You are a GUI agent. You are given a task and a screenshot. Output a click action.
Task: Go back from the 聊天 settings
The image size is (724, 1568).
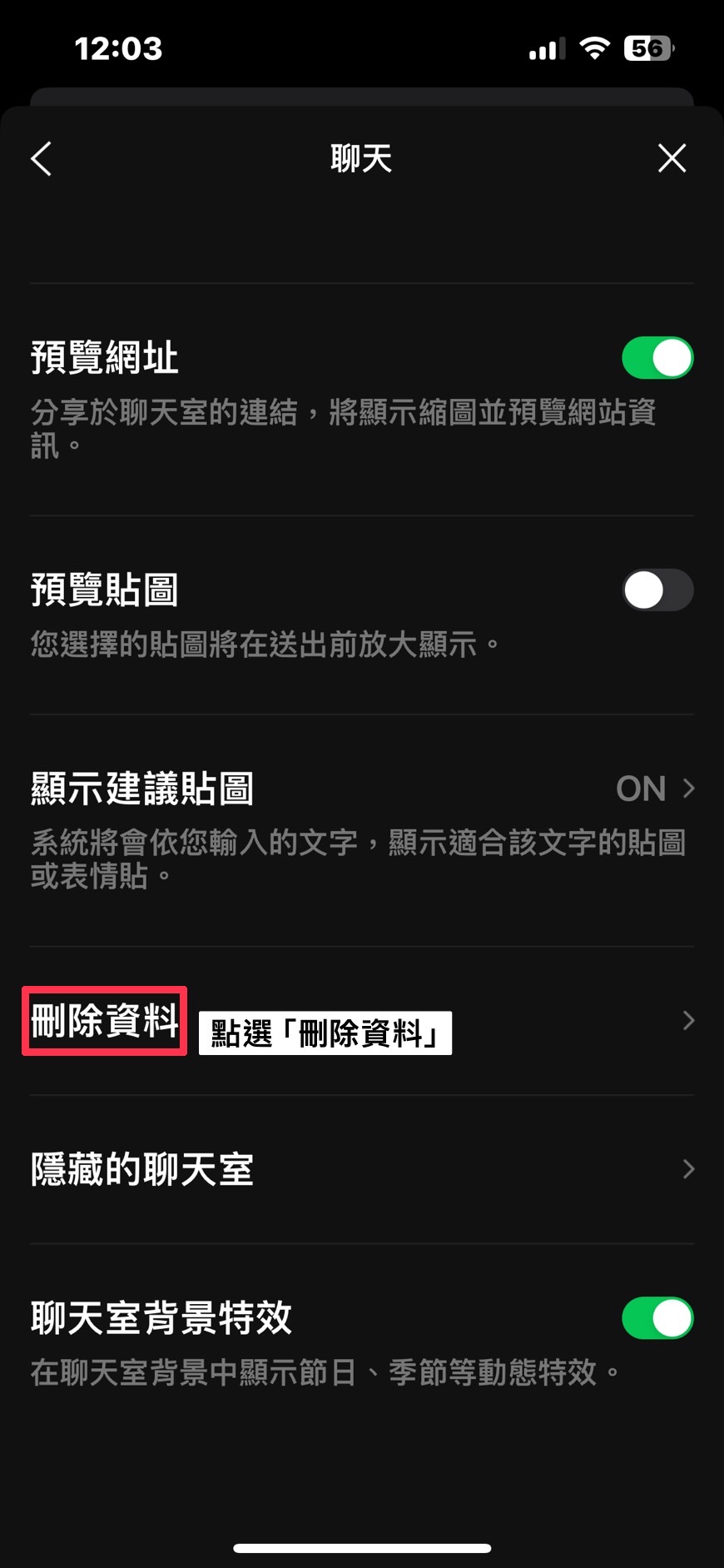click(x=42, y=158)
